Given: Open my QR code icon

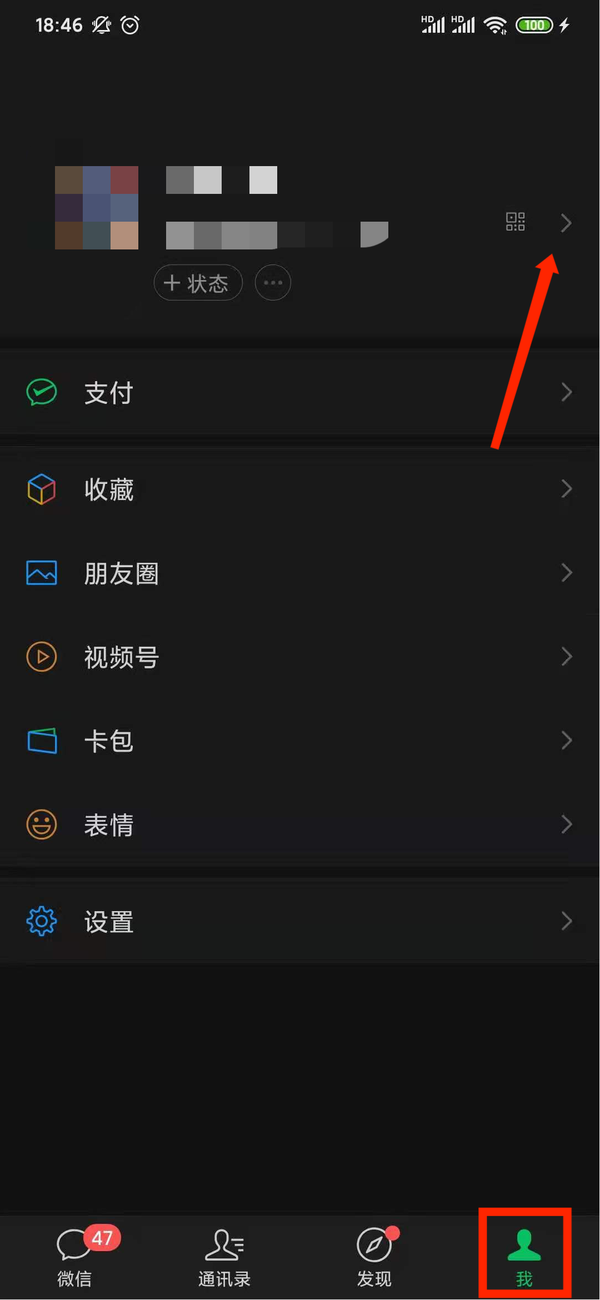Looking at the screenshot, I should [515, 222].
